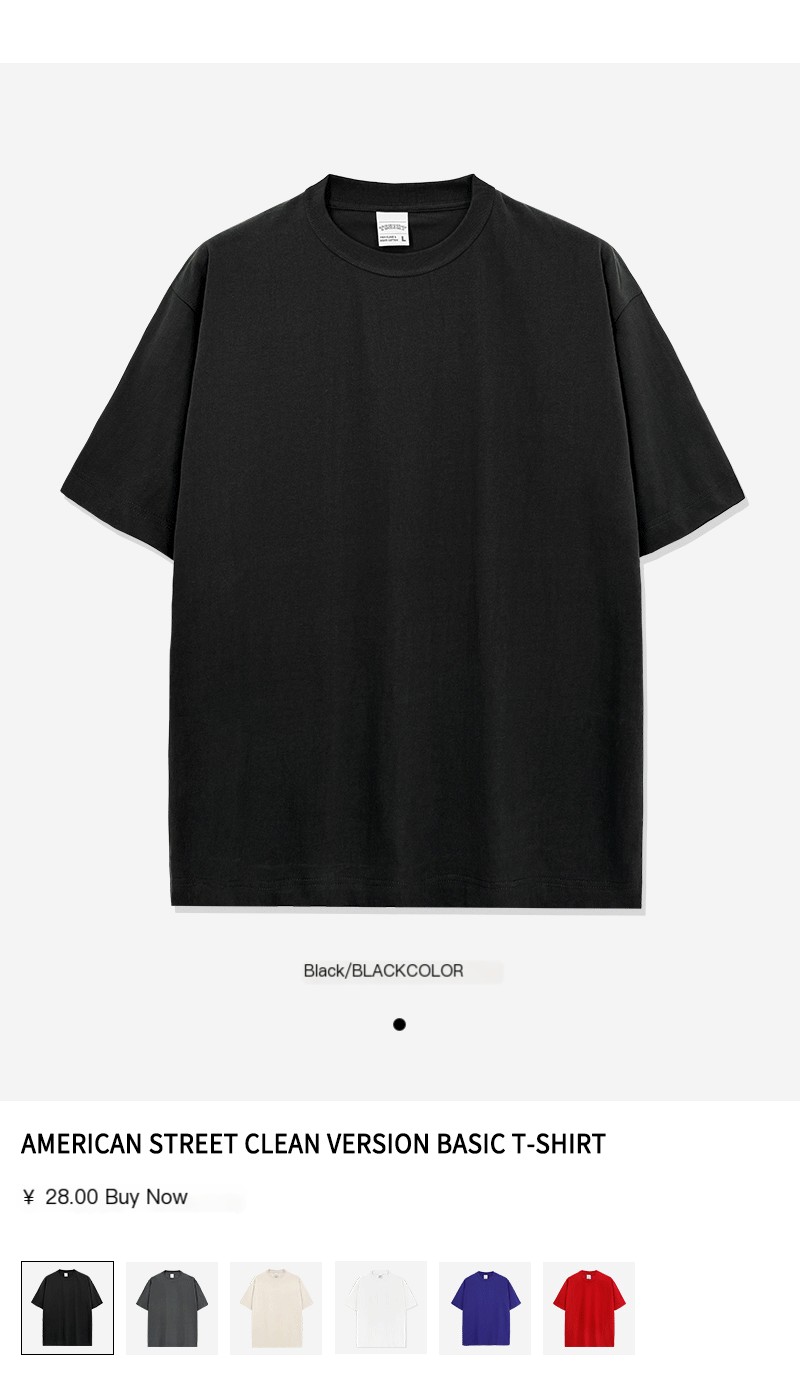
Task: Switch to the blue T-shirt swatch
Action: pyautogui.click(x=484, y=1308)
